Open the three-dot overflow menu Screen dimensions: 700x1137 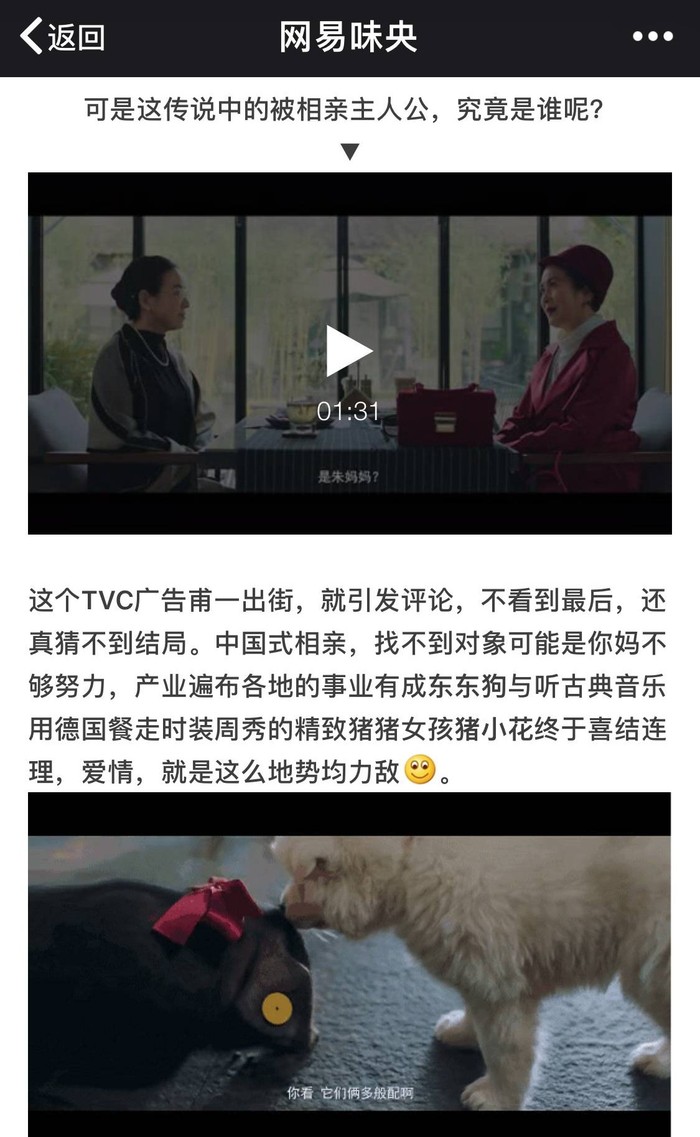[652, 37]
